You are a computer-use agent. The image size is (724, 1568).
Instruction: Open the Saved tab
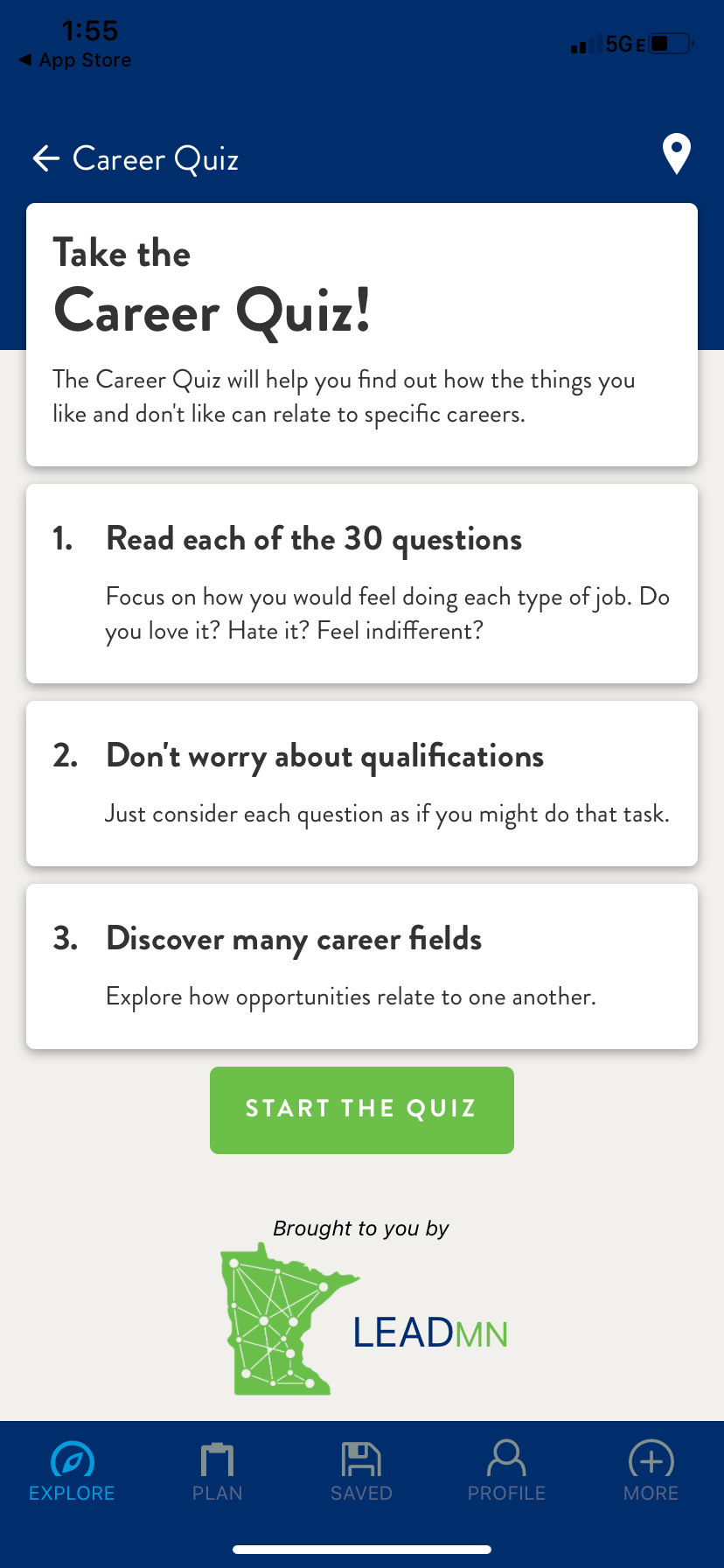click(x=361, y=1472)
